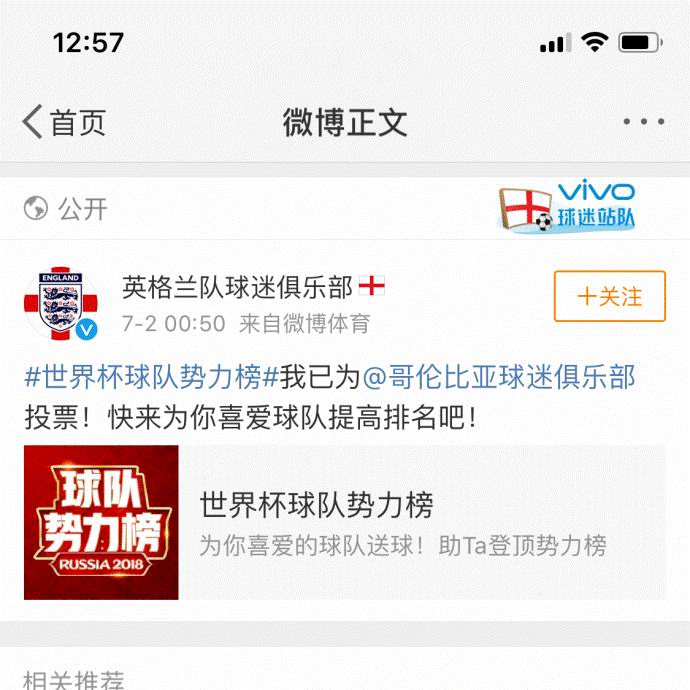
Task: Open the @哥伦比亚球迷俱乐部 mention
Action: 498,377
